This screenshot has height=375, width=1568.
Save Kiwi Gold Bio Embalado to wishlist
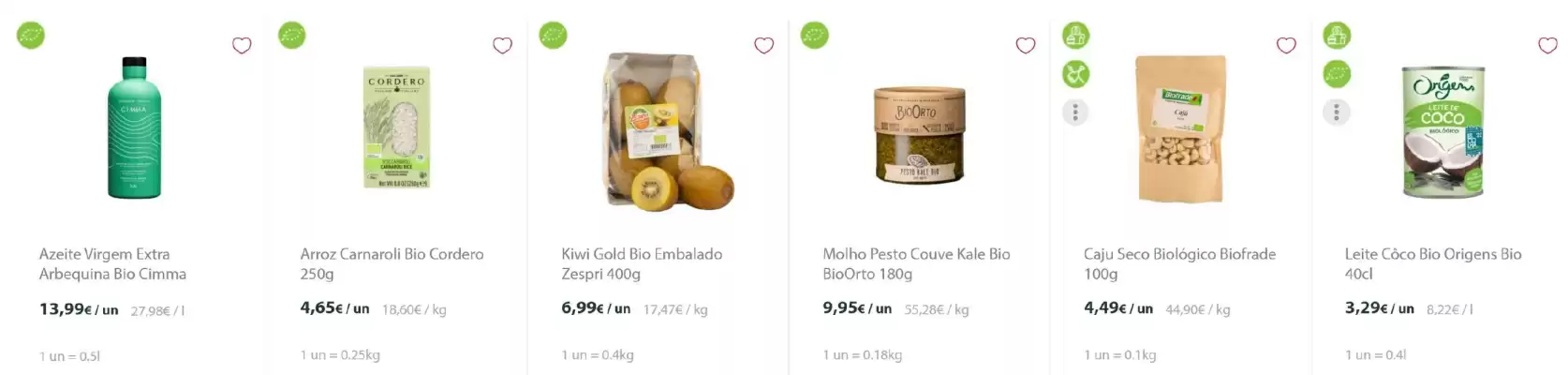[x=763, y=45]
